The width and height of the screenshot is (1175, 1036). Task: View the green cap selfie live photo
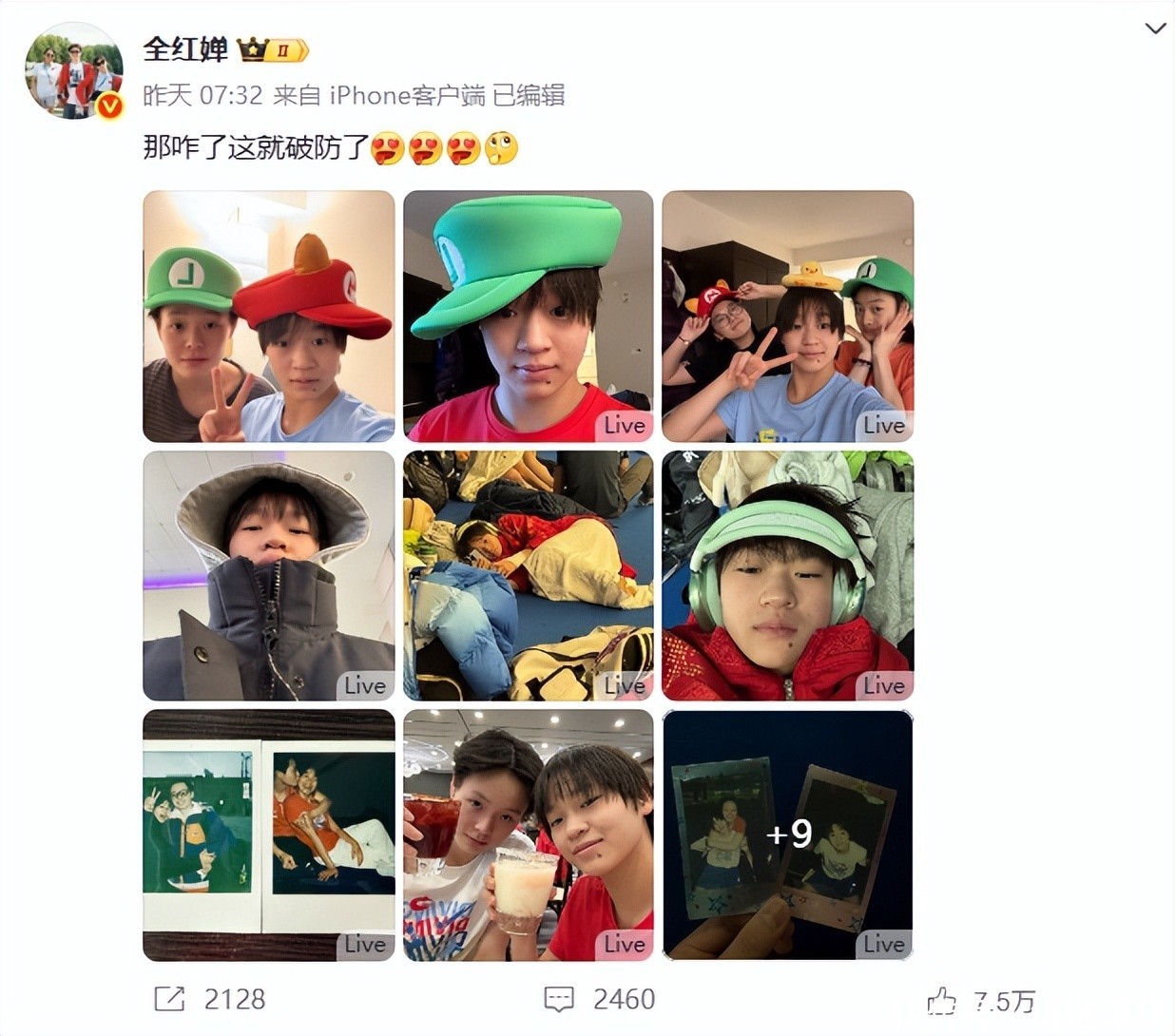pos(529,317)
